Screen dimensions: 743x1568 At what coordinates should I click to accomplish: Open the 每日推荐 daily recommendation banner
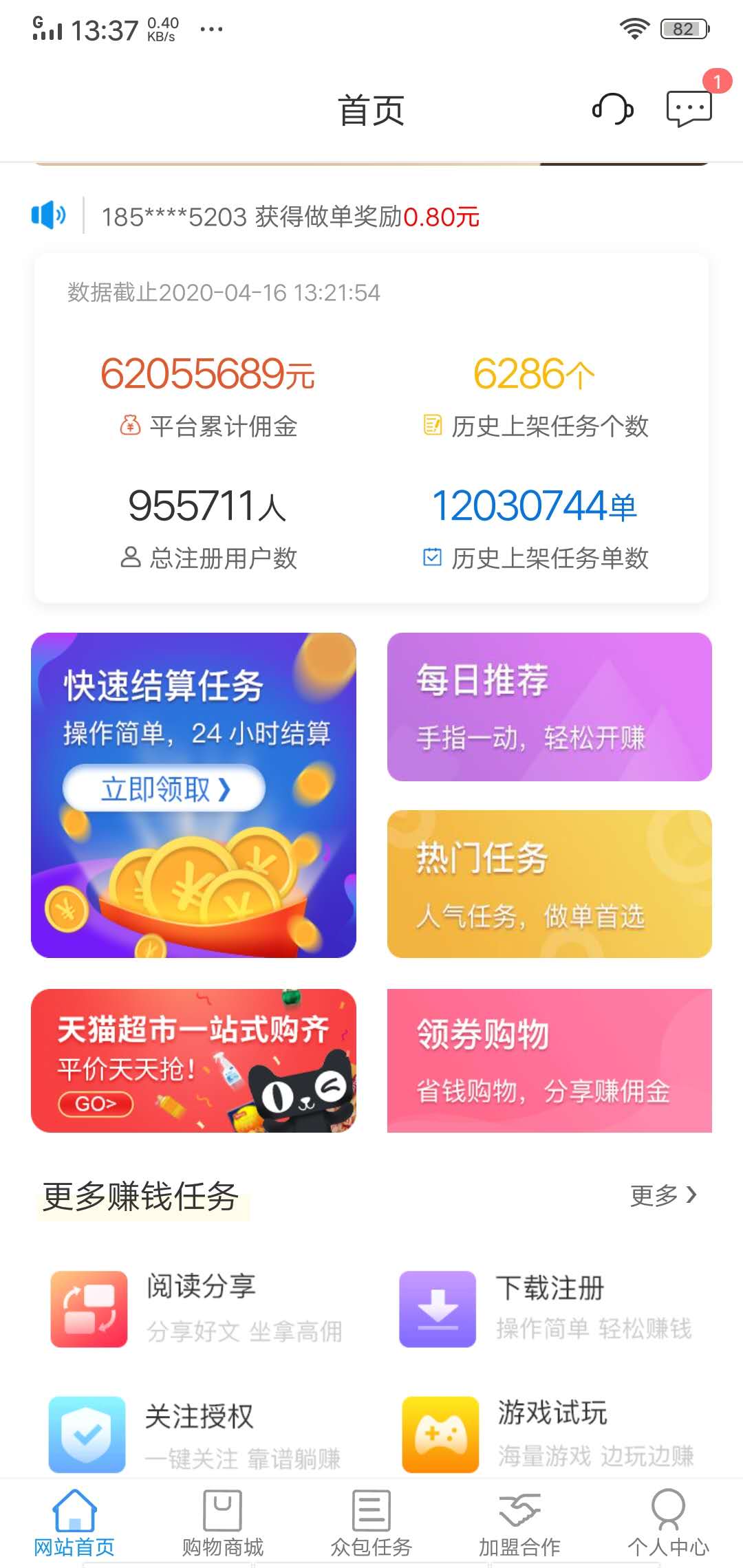coord(550,708)
